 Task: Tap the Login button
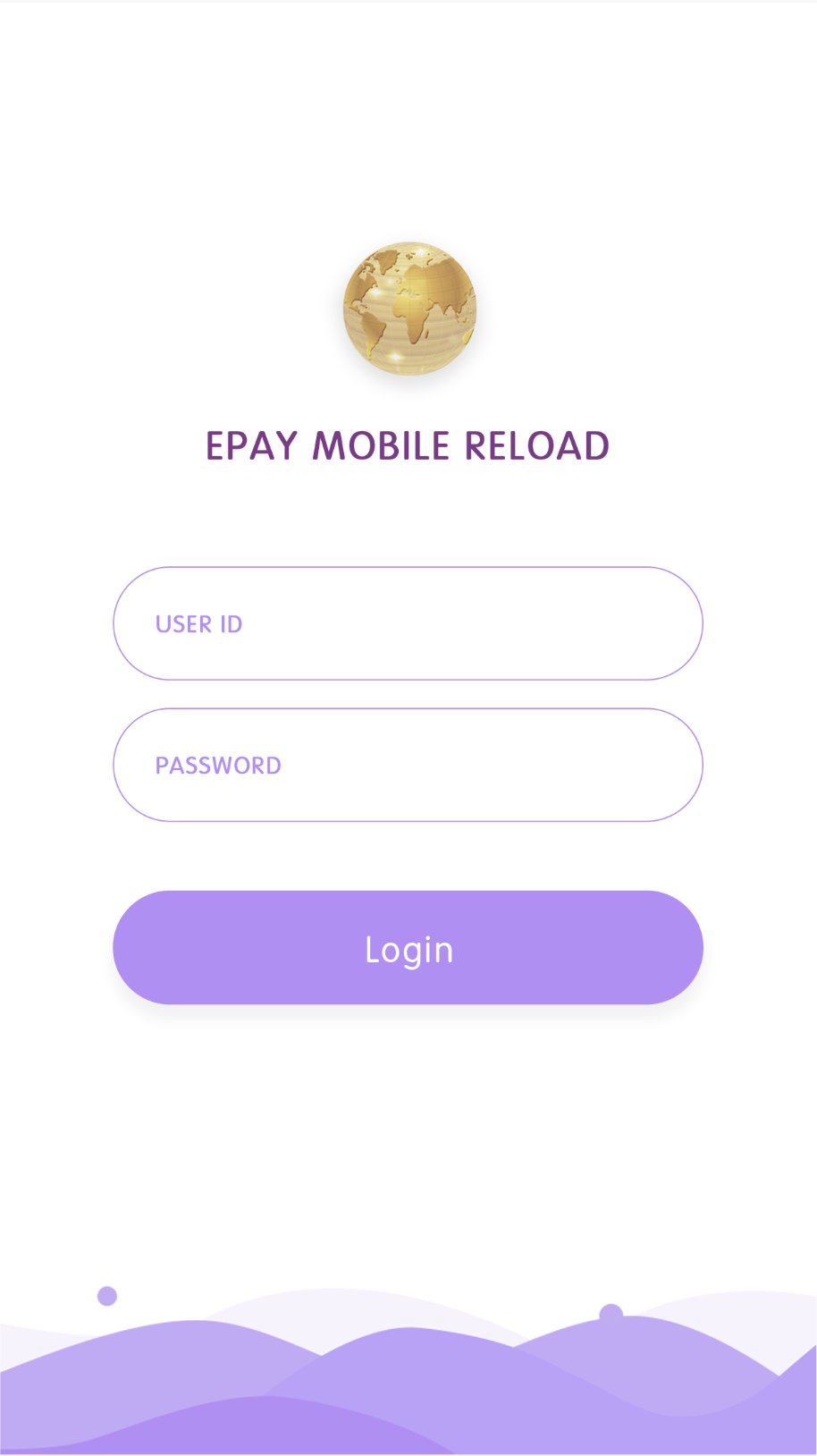click(x=408, y=947)
